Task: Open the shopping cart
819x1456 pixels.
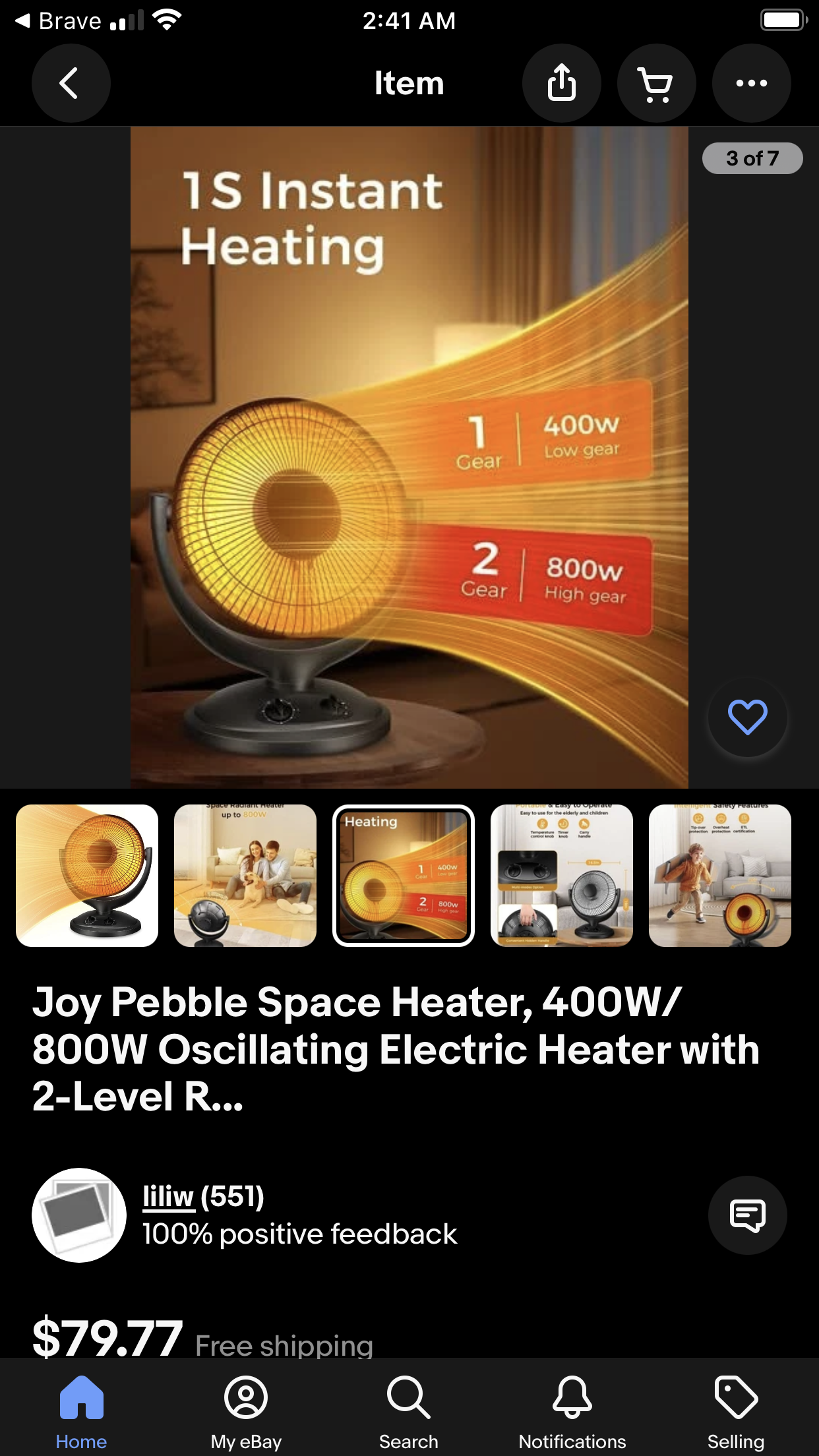Action: pos(656,83)
